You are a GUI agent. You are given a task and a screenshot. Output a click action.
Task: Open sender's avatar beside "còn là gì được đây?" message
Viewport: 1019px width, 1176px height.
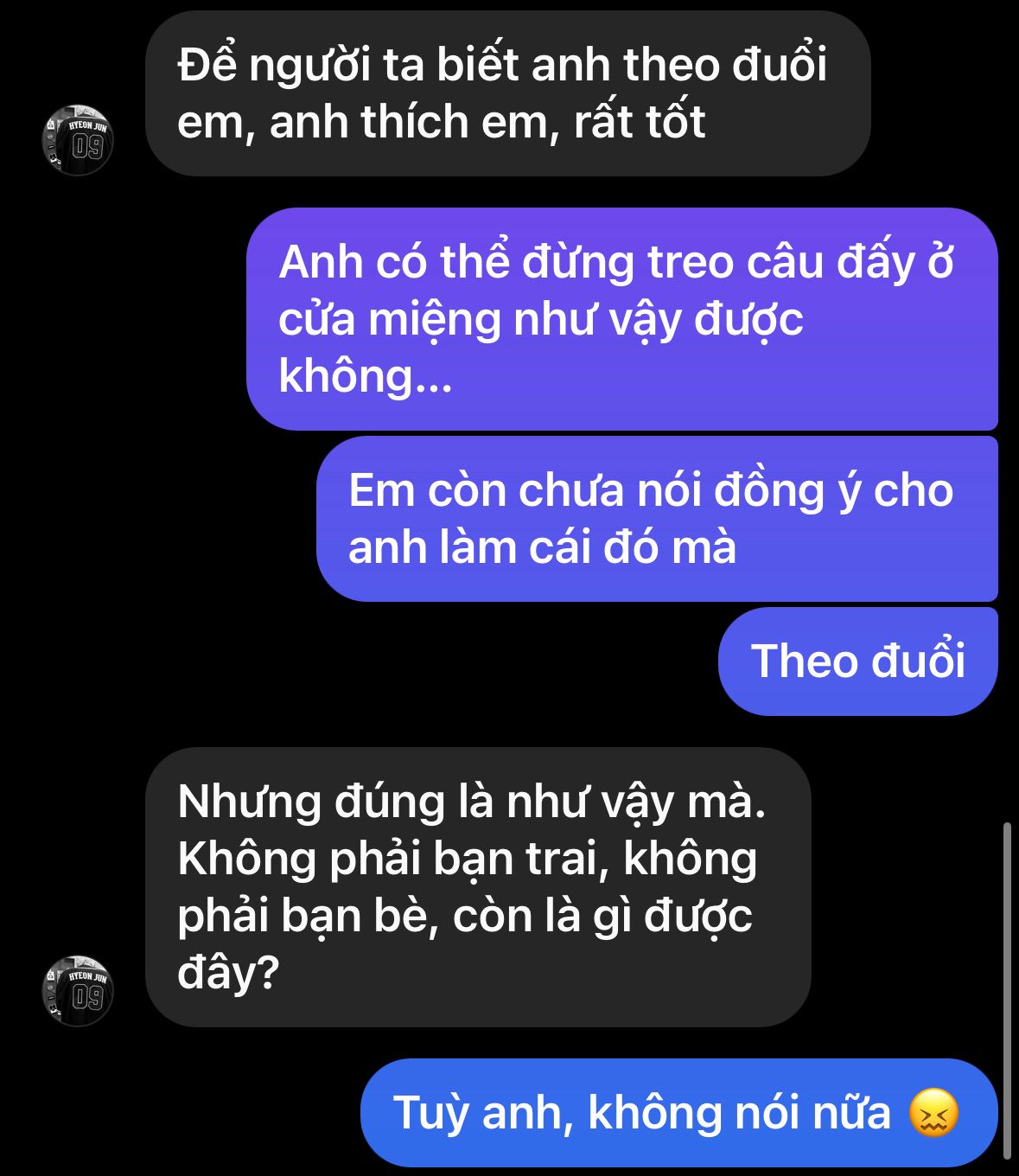tap(78, 991)
